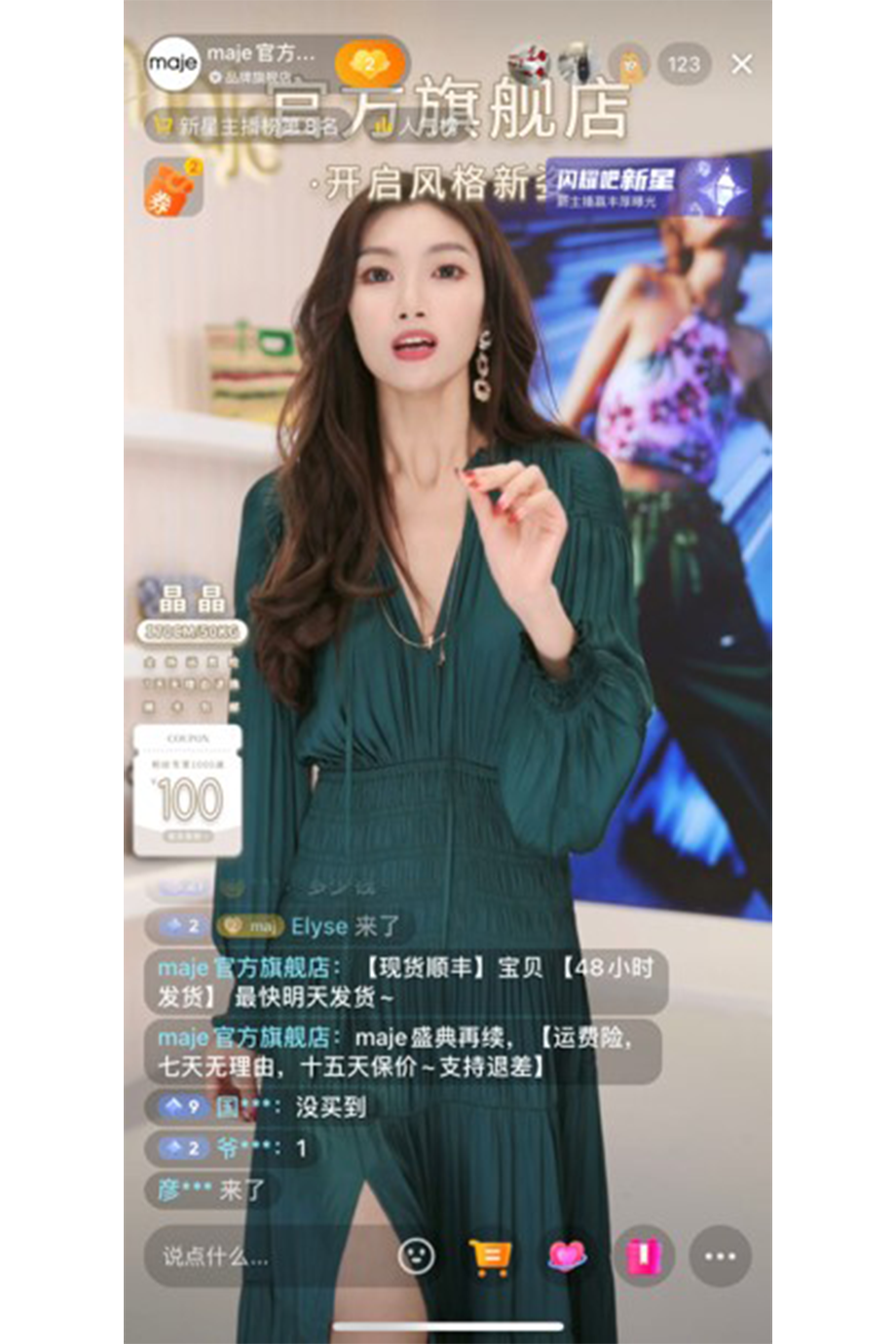Open the emoji picker
Viewport: 896px width, 1344px height.
(x=417, y=1256)
